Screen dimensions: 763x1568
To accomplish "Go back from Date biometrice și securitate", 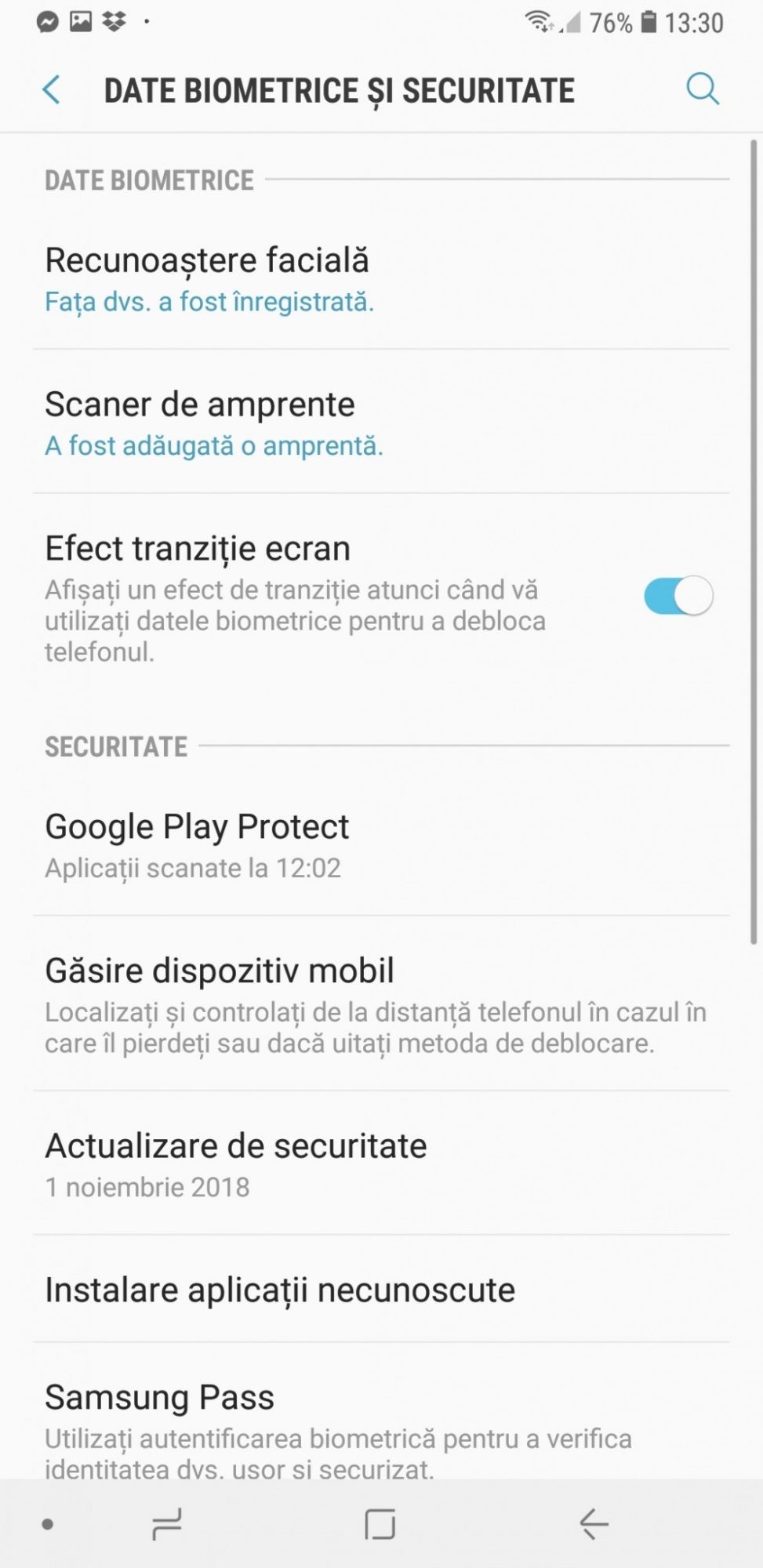I will click(52, 89).
